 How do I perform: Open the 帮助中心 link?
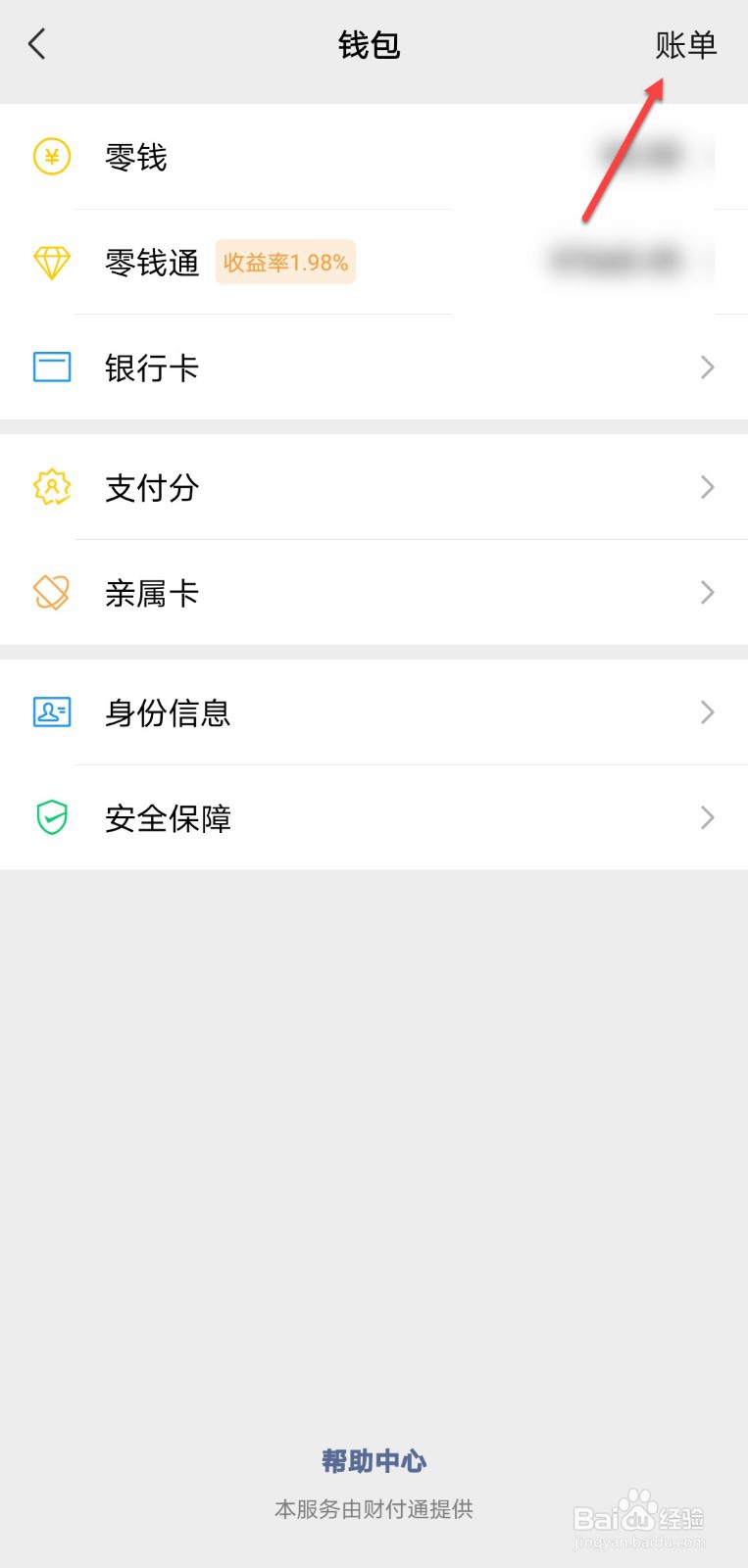(374, 1461)
